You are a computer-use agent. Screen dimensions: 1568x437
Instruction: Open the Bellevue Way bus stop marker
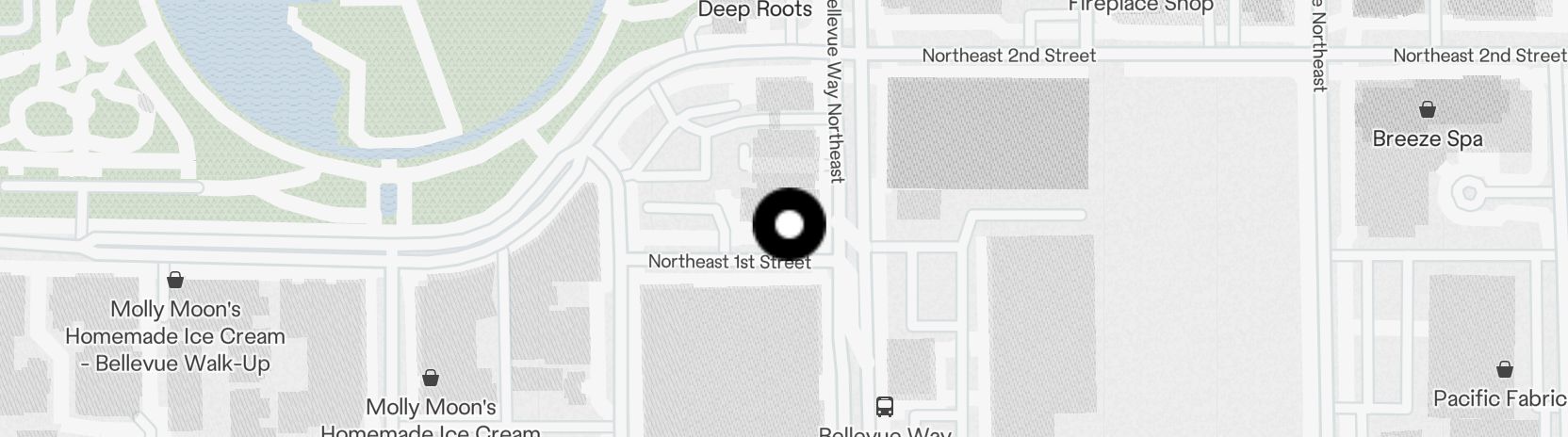pyautogui.click(x=884, y=407)
